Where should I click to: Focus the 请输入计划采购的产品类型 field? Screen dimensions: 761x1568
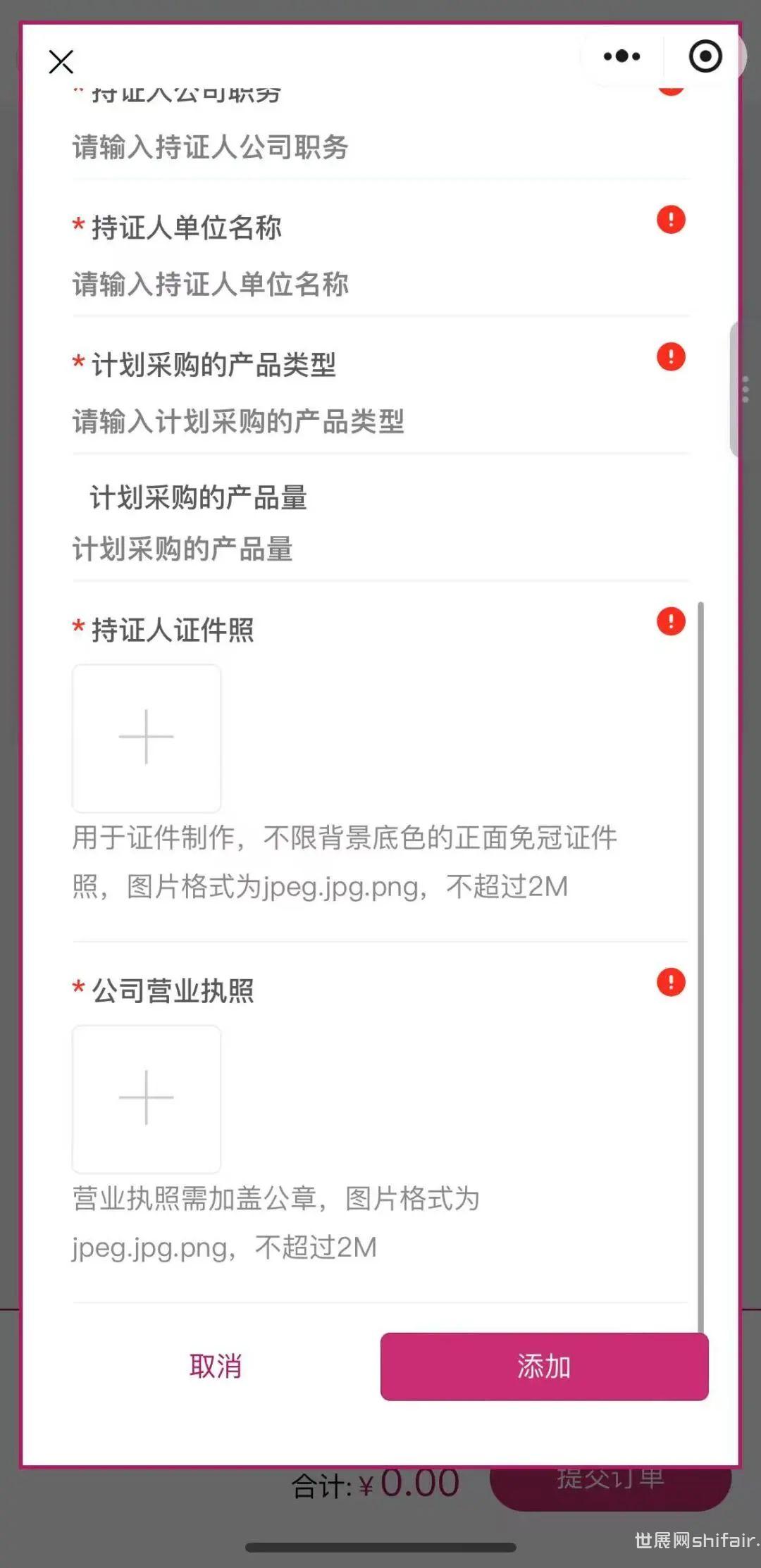(380, 422)
